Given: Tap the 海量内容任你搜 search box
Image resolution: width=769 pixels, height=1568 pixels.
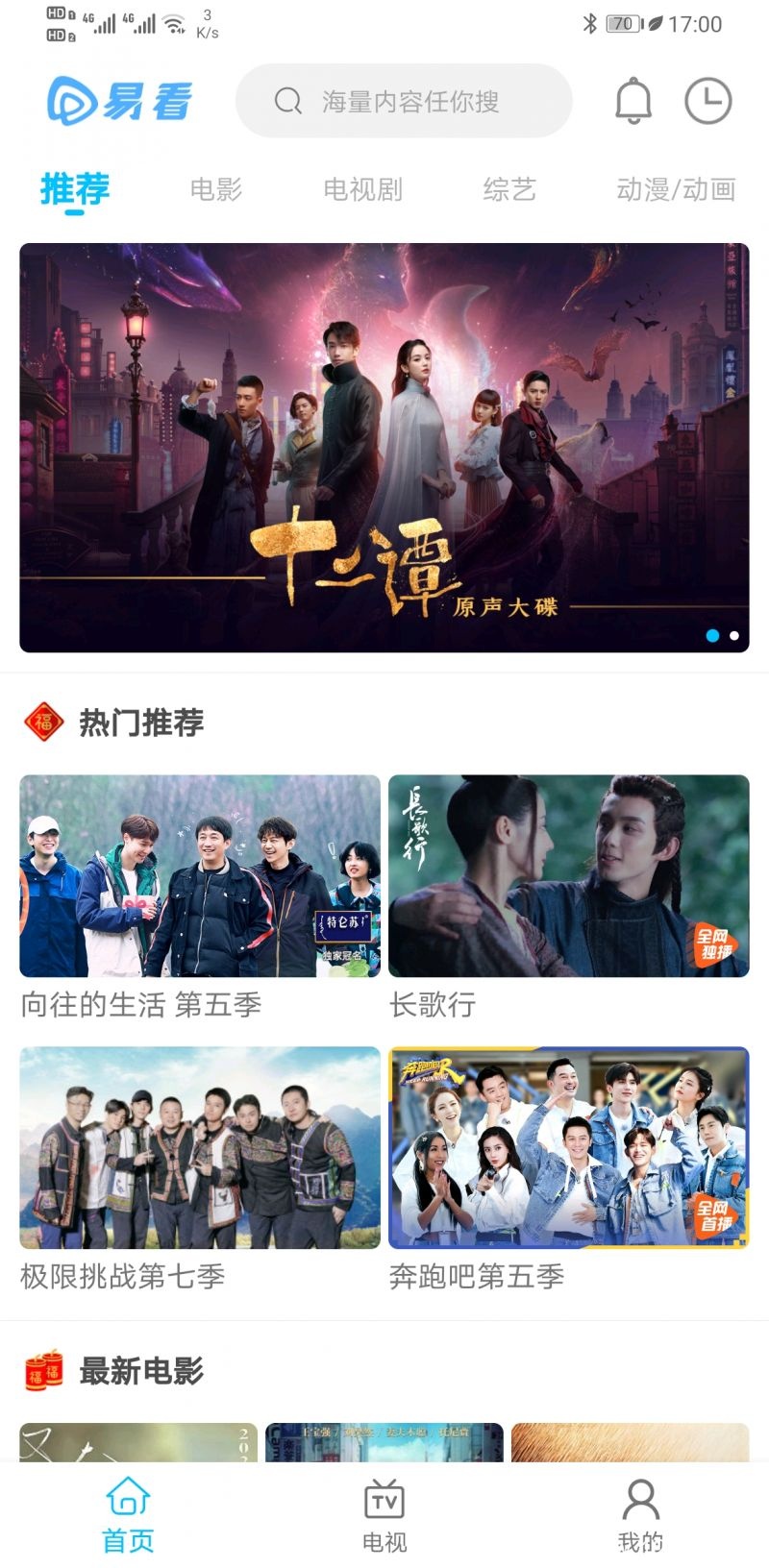Looking at the screenshot, I should (404, 101).
